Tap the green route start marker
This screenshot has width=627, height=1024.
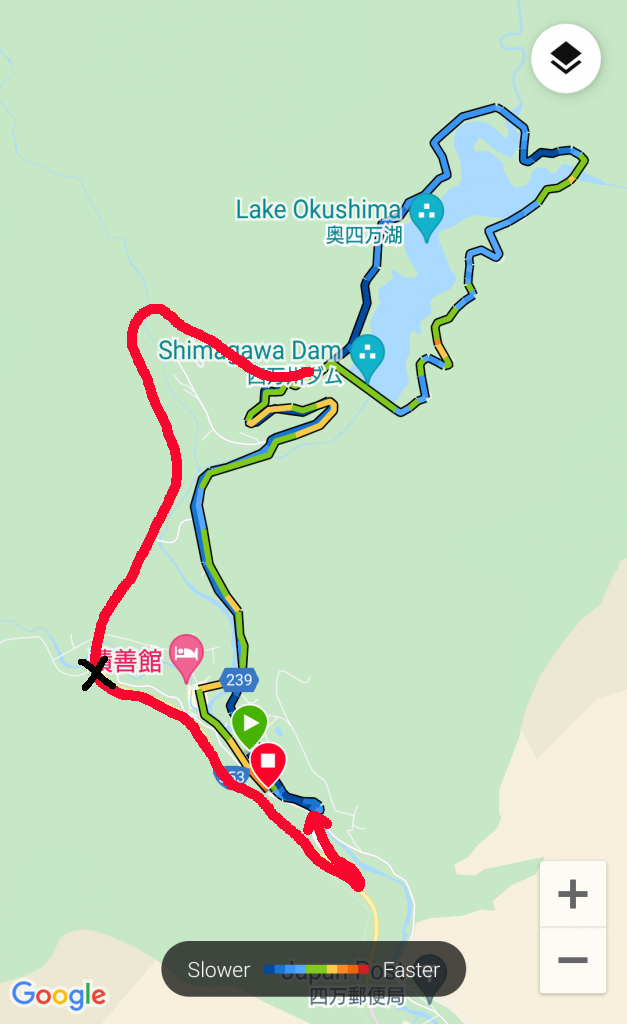pos(249,724)
